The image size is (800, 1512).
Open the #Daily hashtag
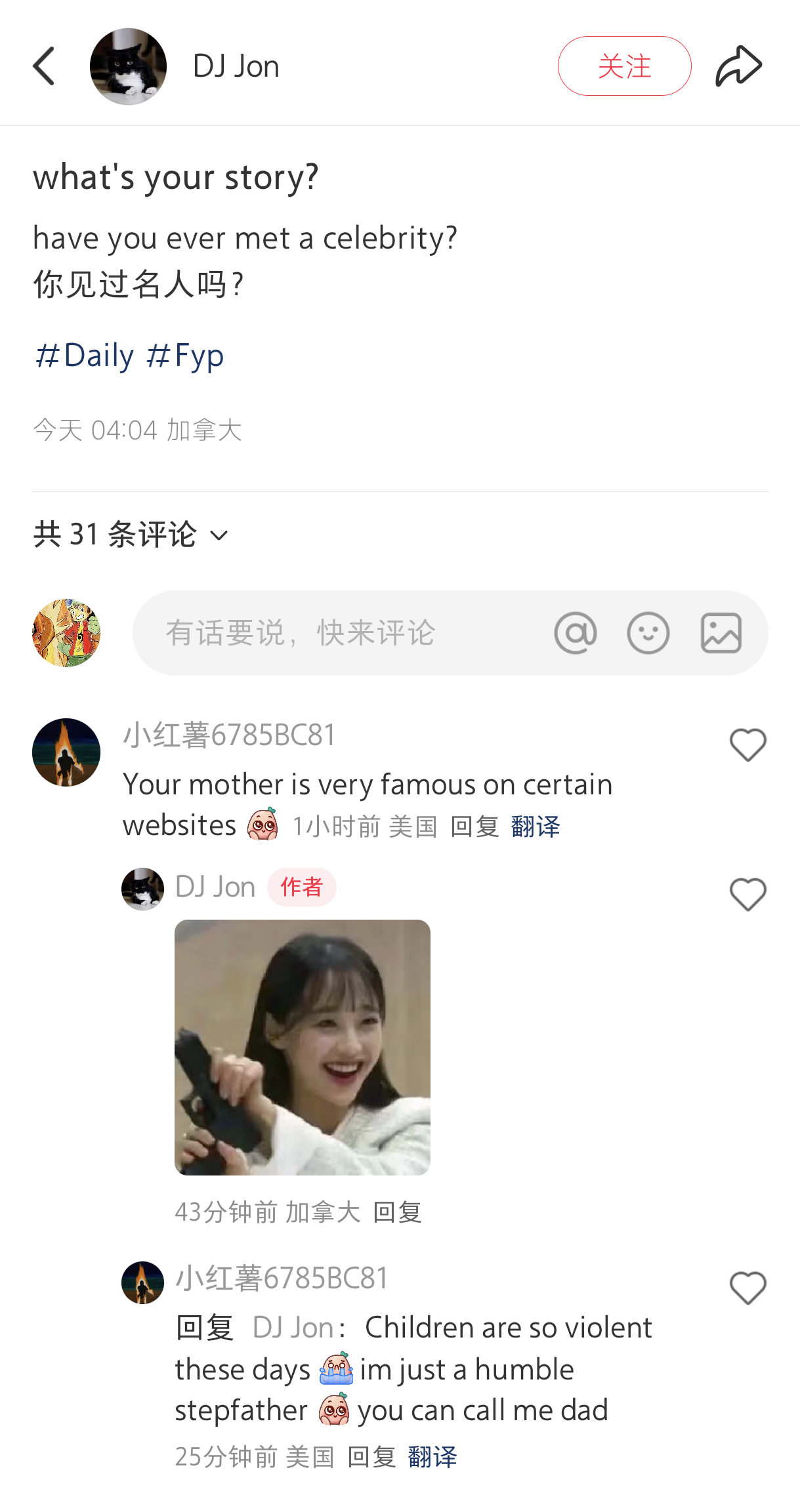(84, 356)
